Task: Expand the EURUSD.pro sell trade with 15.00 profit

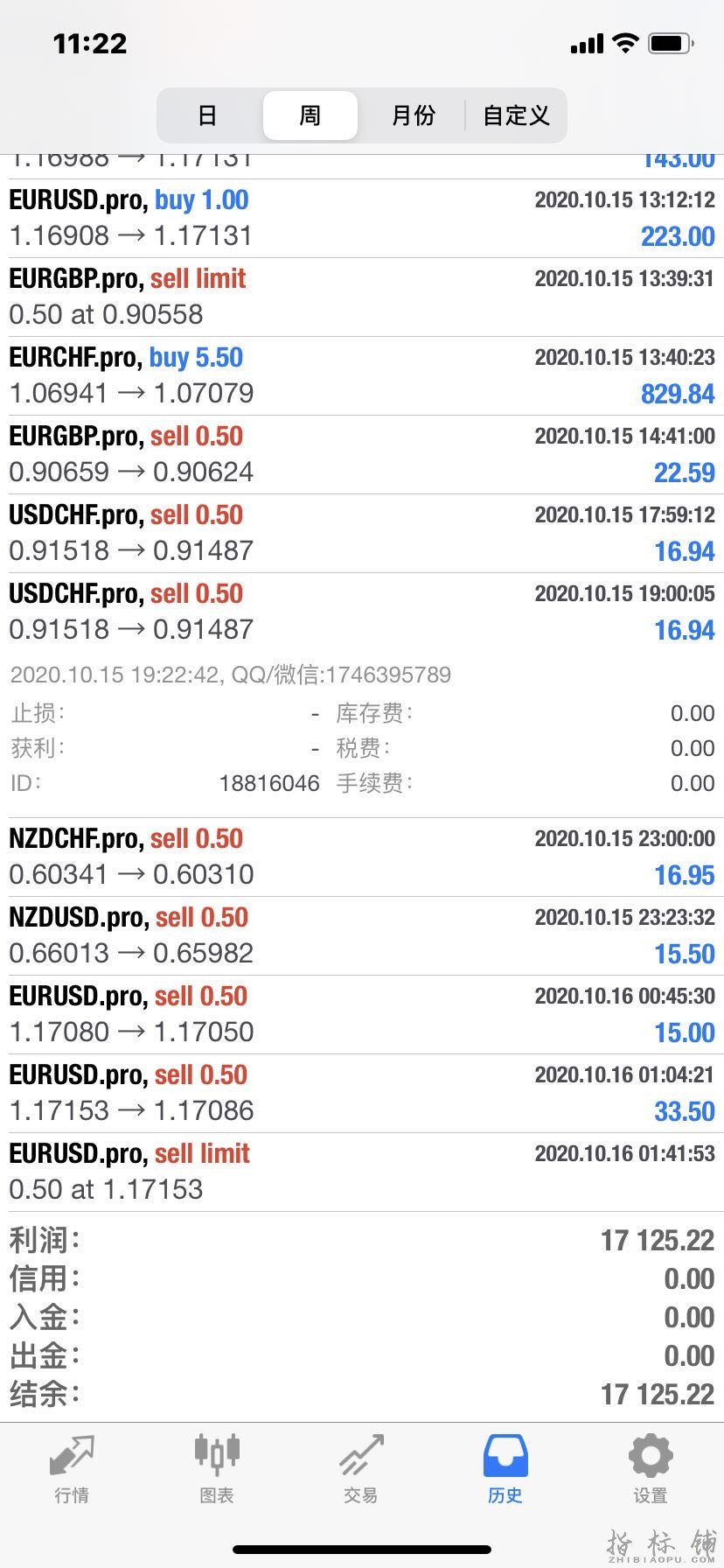Action: 362,1014
